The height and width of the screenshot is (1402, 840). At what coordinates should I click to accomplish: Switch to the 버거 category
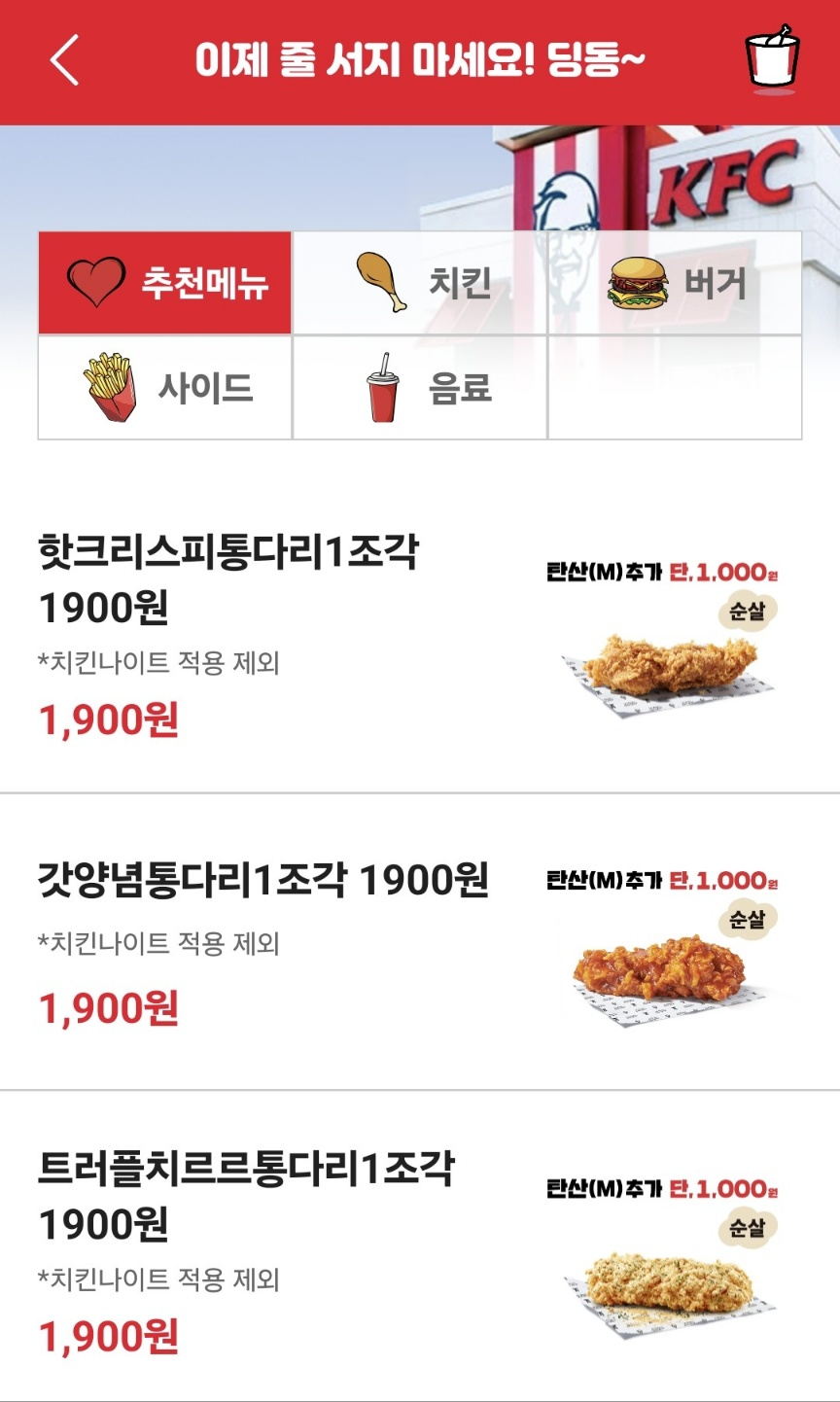675,283
